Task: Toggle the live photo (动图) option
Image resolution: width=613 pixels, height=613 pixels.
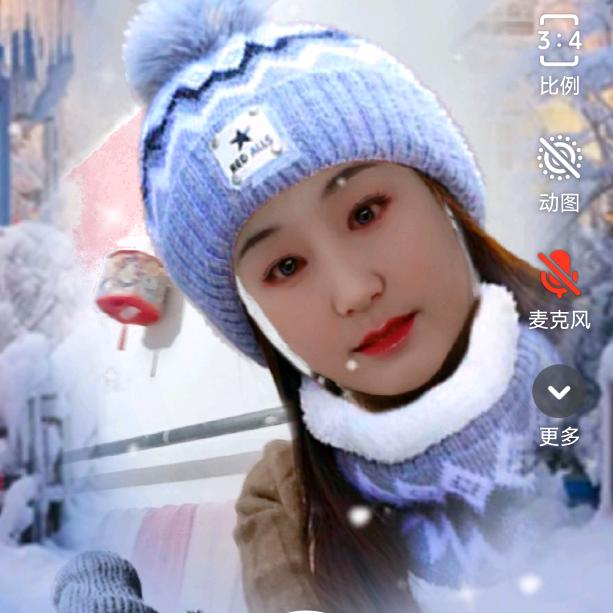Action: (x=559, y=159)
